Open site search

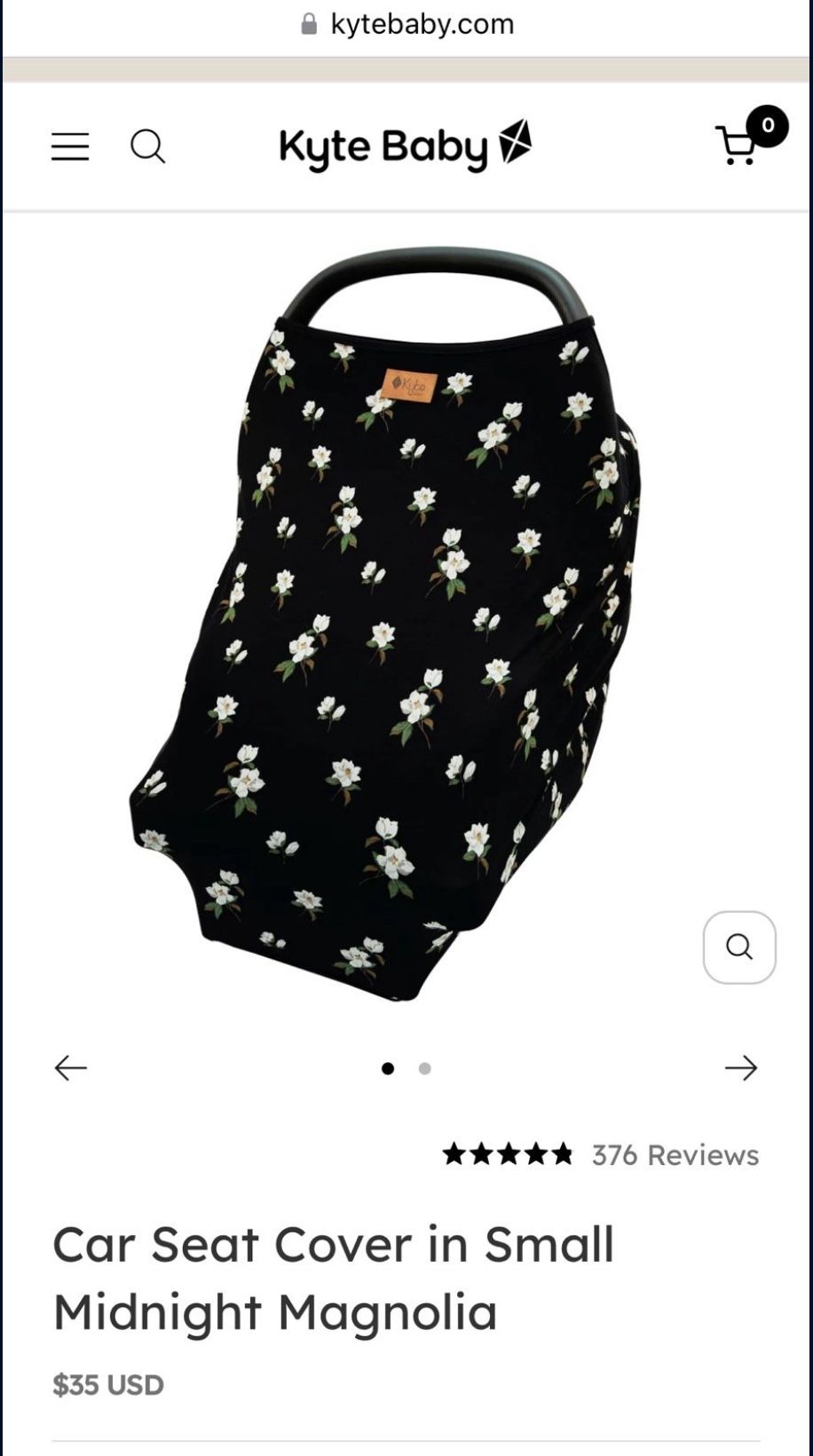point(148,146)
